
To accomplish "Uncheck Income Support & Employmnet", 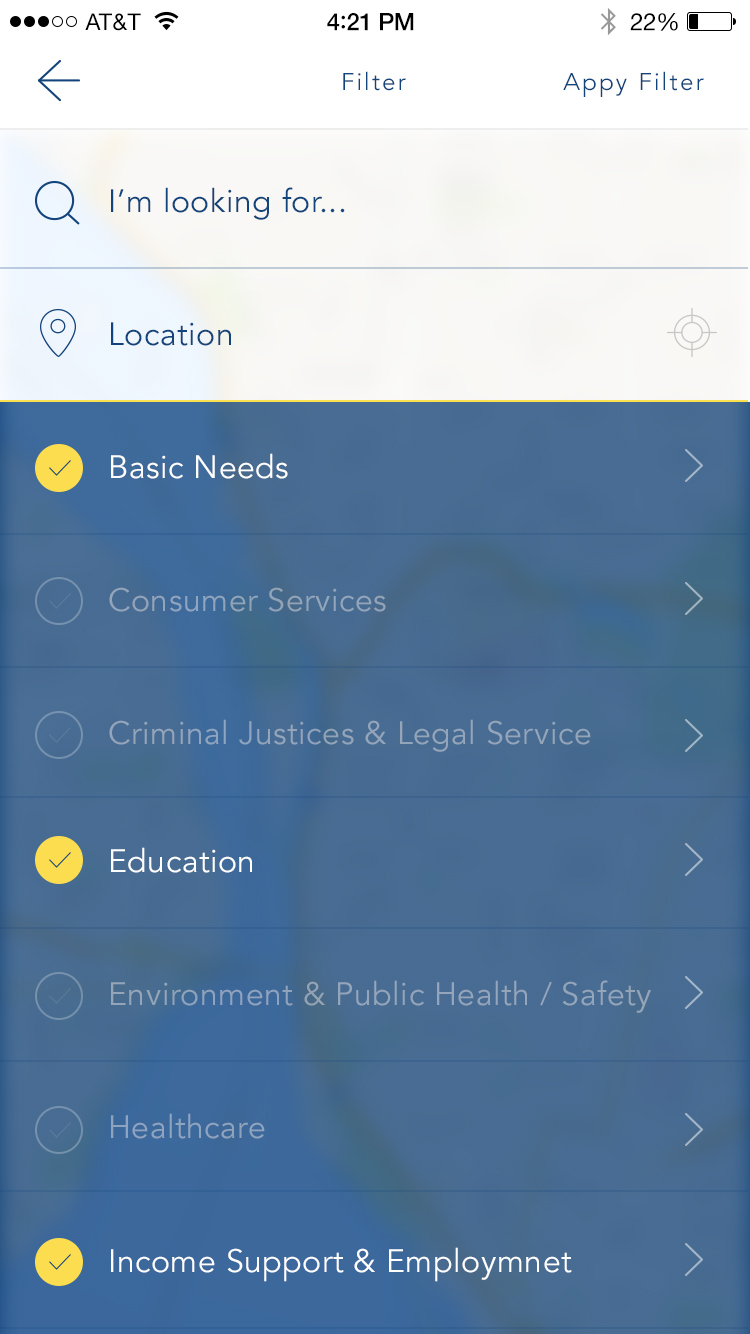I will tap(59, 1262).
